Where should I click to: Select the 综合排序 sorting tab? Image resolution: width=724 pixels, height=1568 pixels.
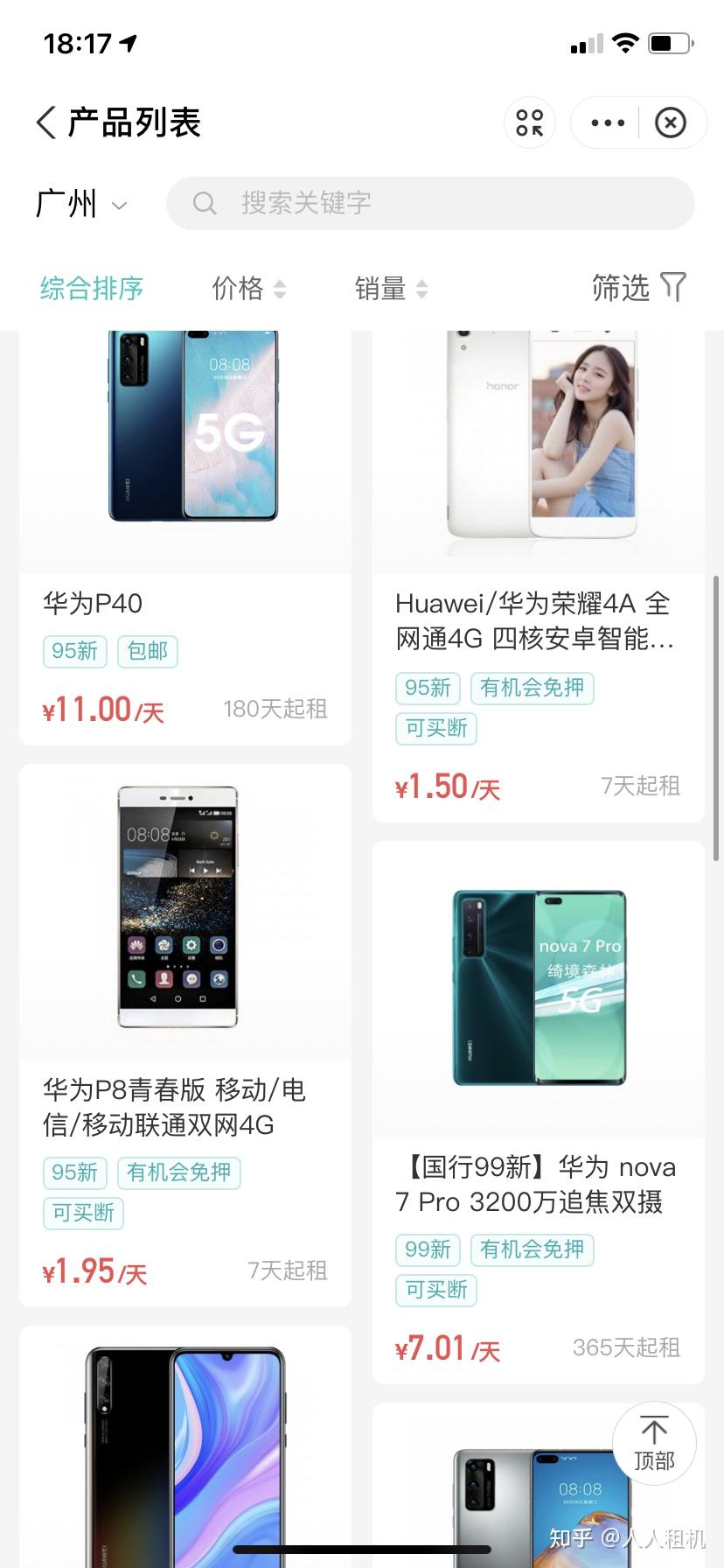[x=92, y=288]
